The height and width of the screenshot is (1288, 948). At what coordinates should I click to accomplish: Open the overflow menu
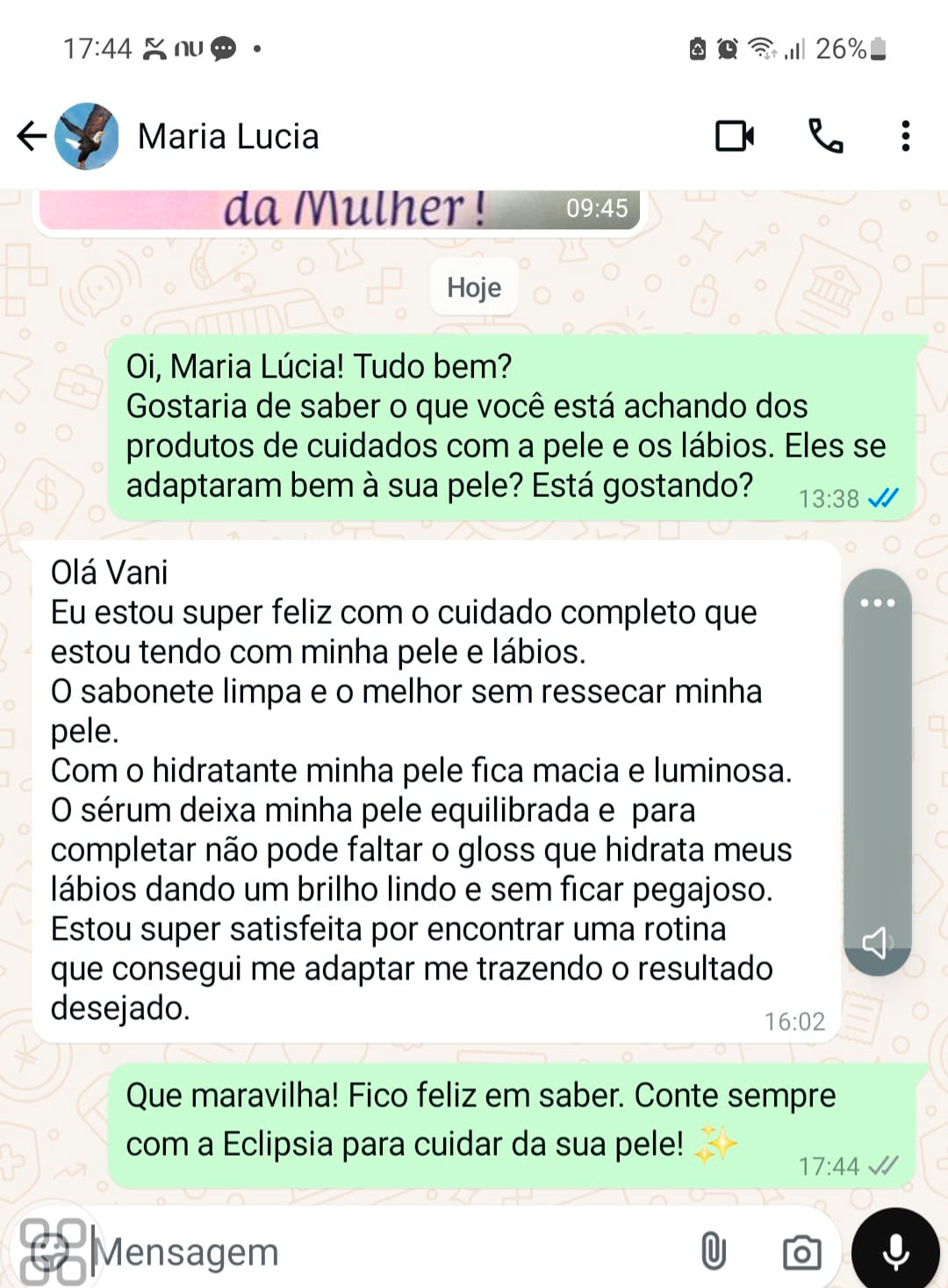coord(905,136)
